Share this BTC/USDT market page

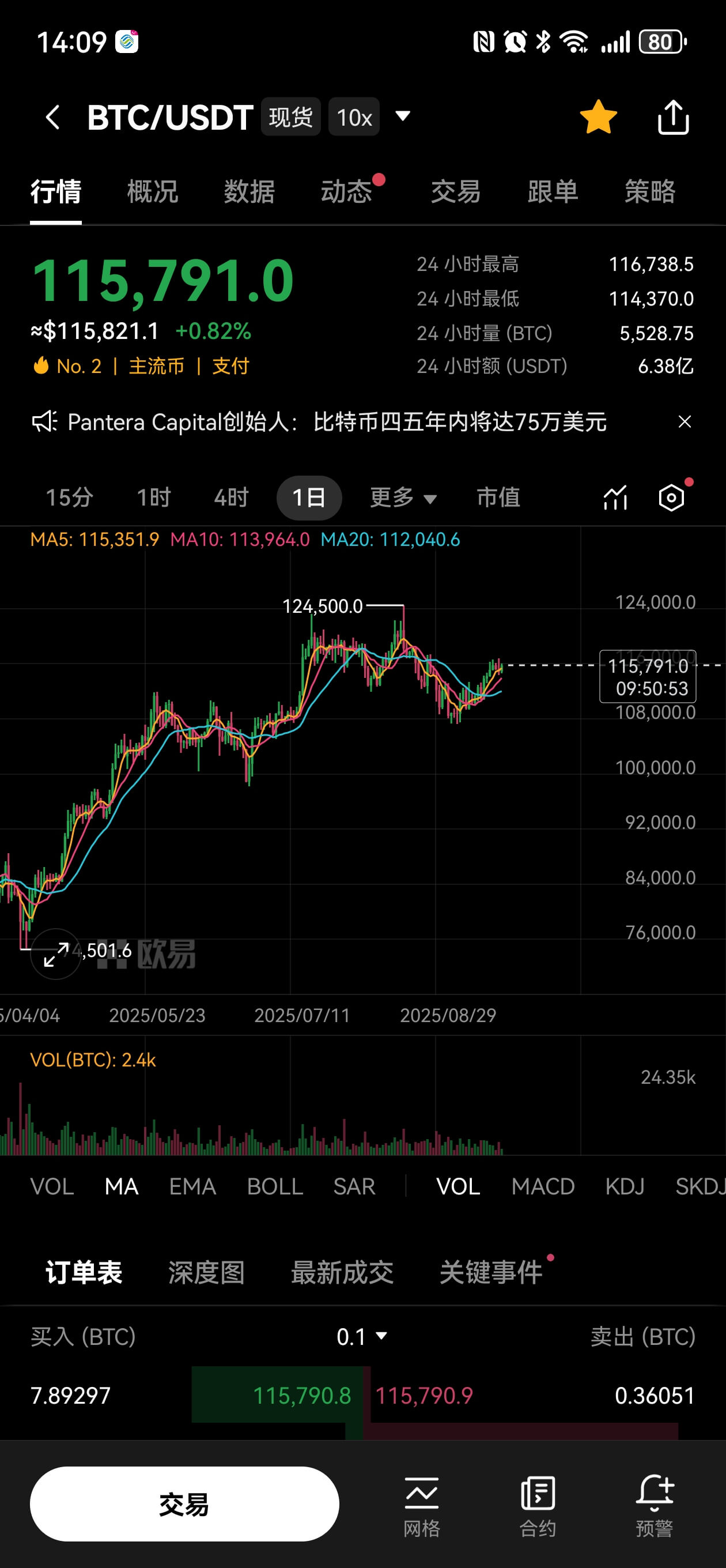(x=672, y=117)
